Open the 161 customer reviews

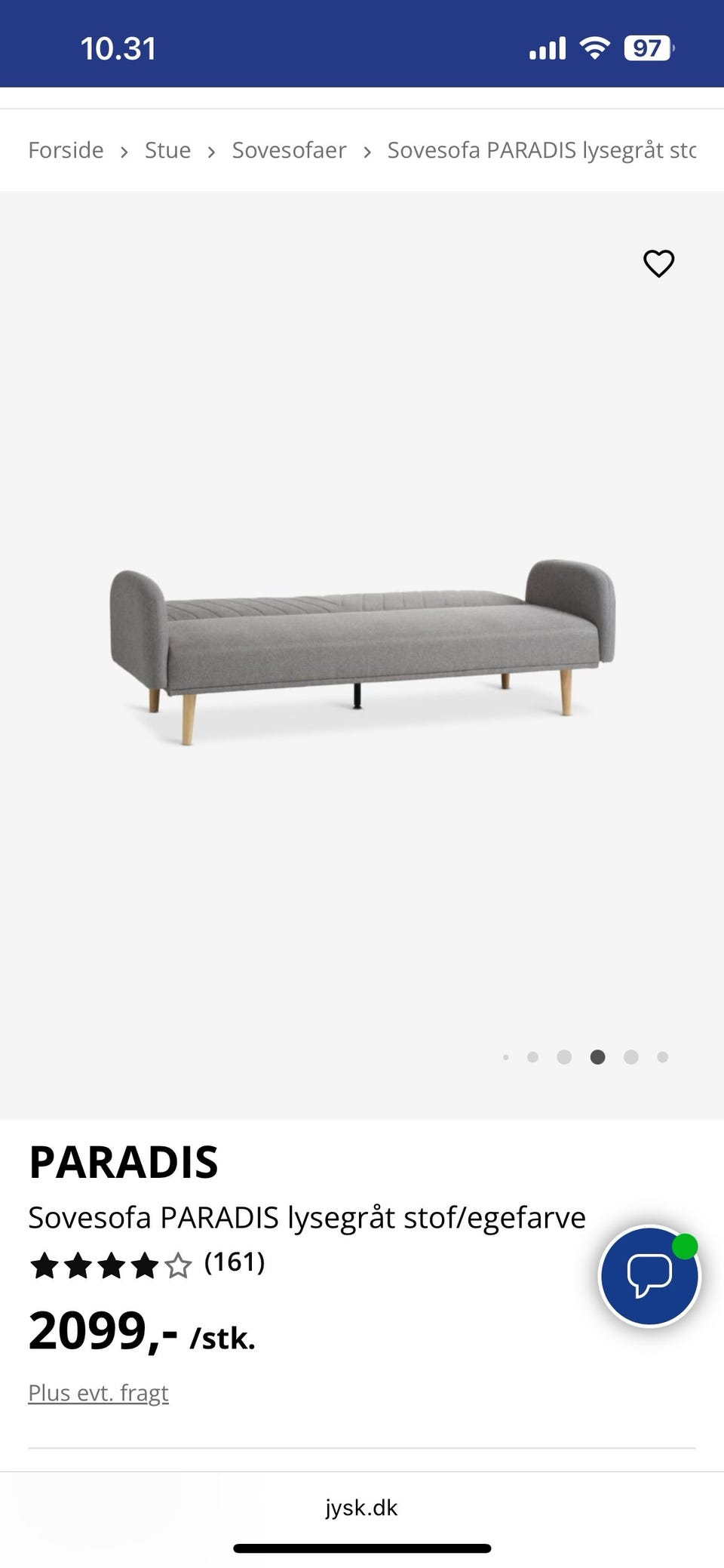234,1262
